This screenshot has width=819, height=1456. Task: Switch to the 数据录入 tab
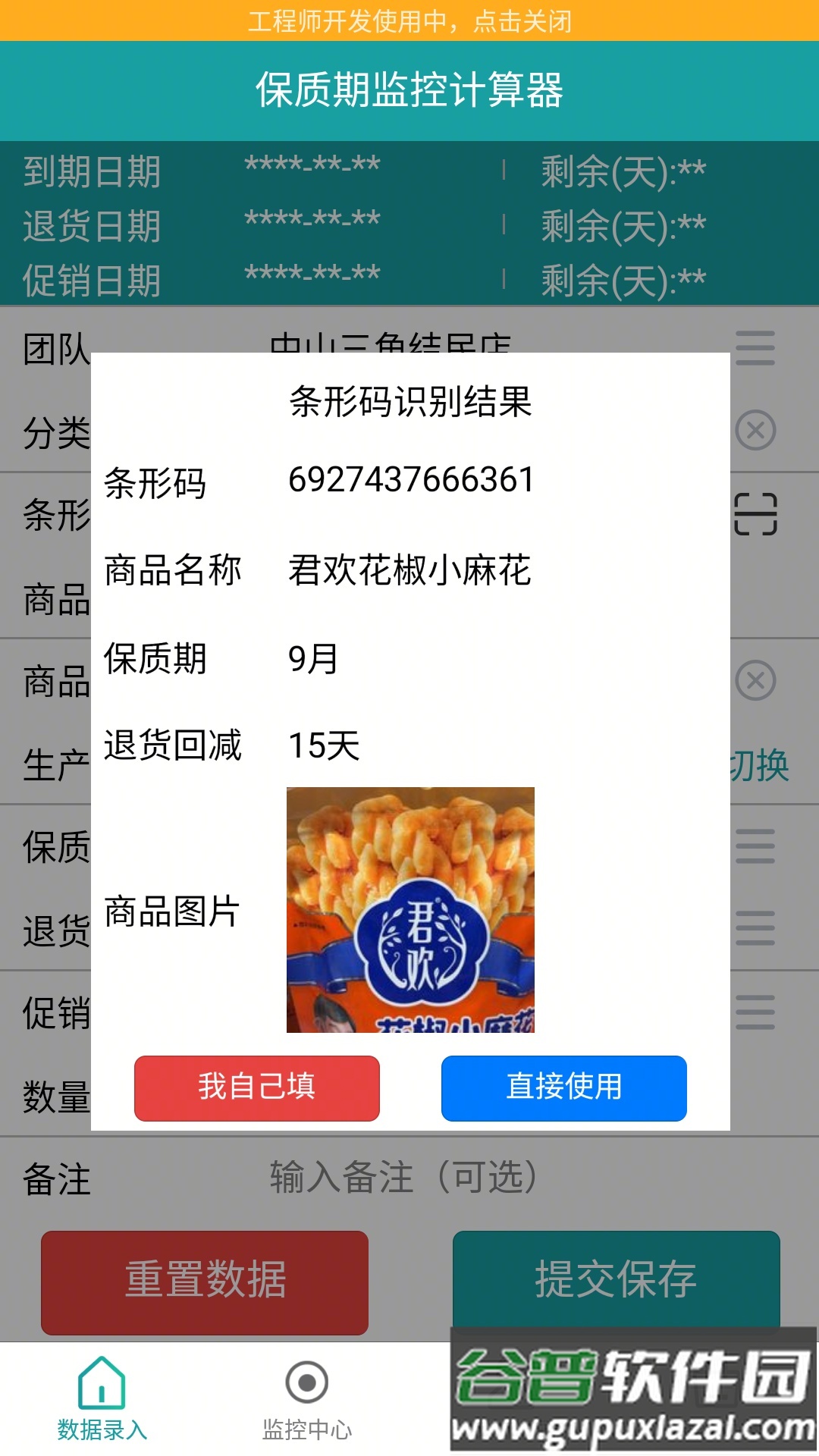pyautogui.click(x=102, y=1410)
